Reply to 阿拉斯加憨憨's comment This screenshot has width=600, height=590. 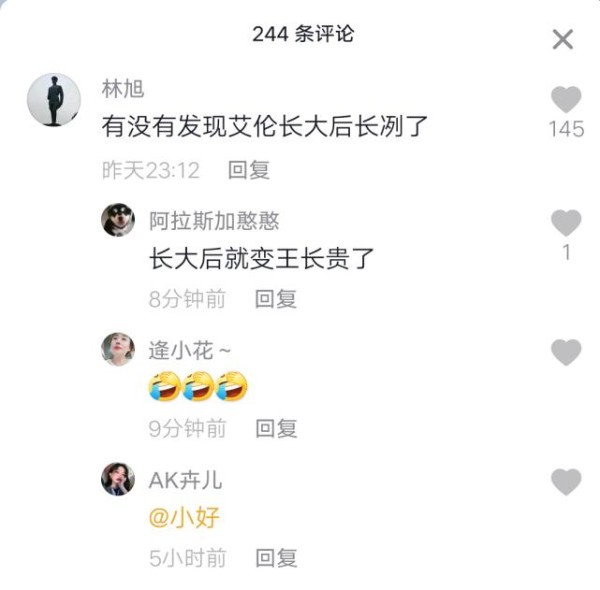276,299
